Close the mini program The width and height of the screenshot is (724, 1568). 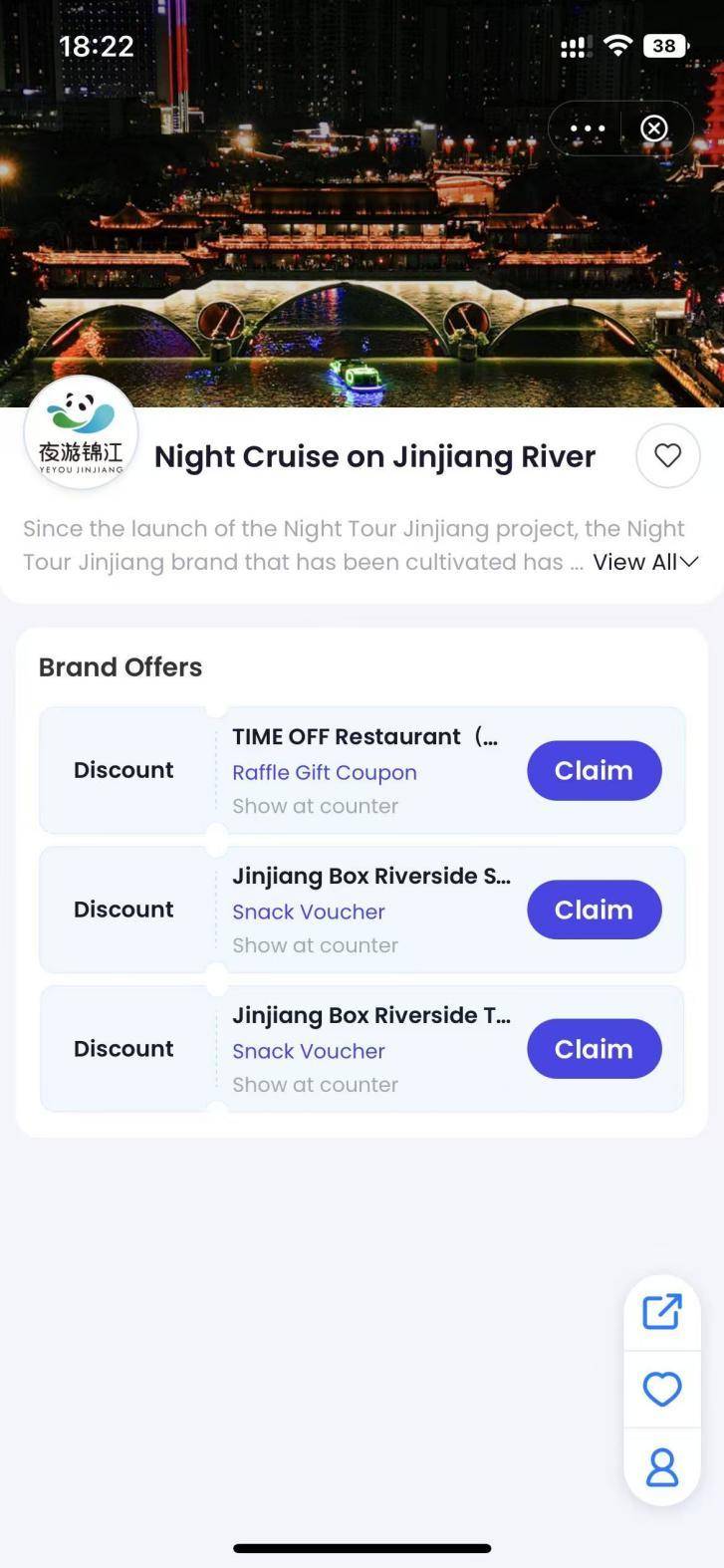653,129
